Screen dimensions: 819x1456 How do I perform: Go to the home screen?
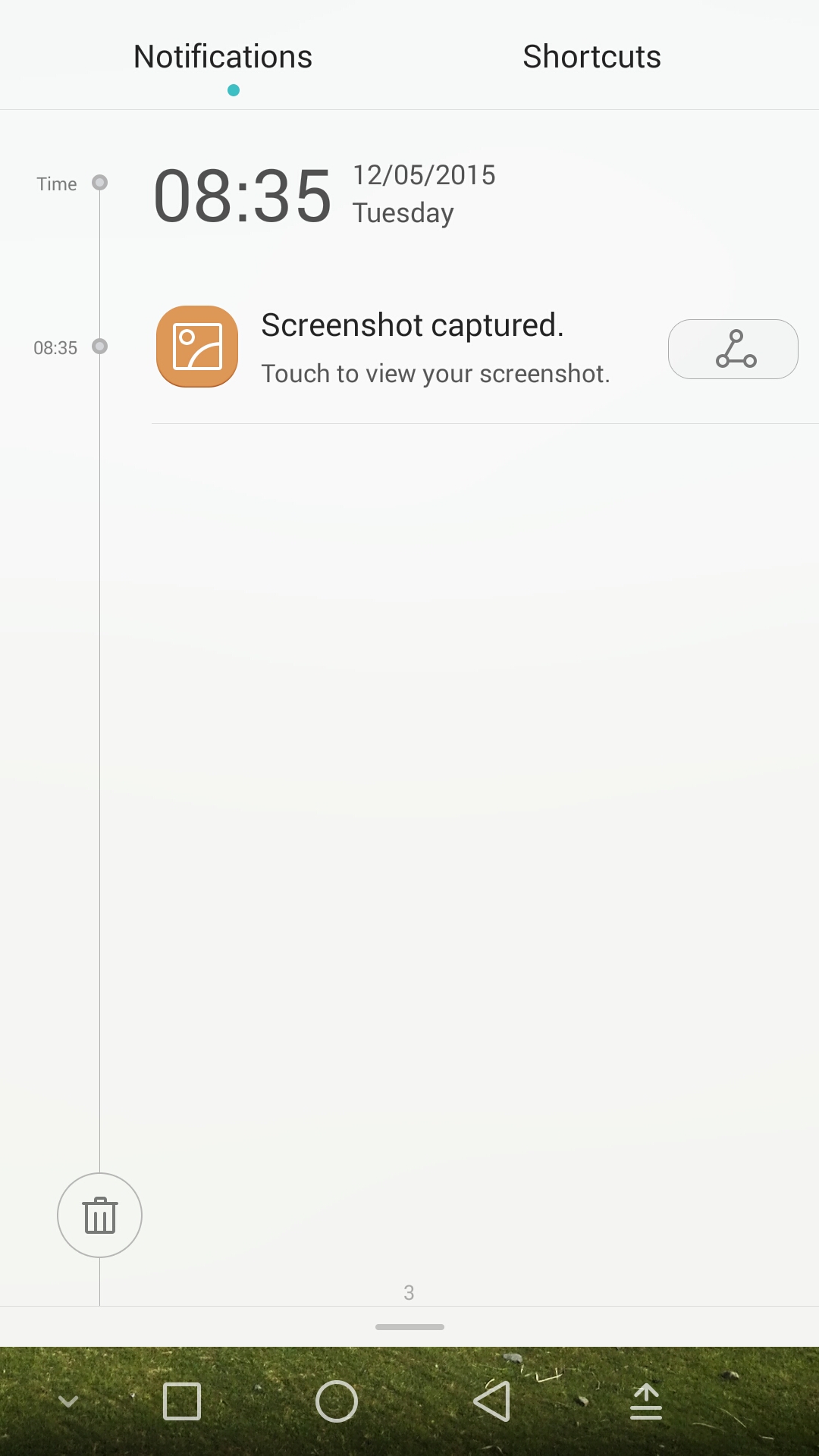click(x=337, y=1401)
